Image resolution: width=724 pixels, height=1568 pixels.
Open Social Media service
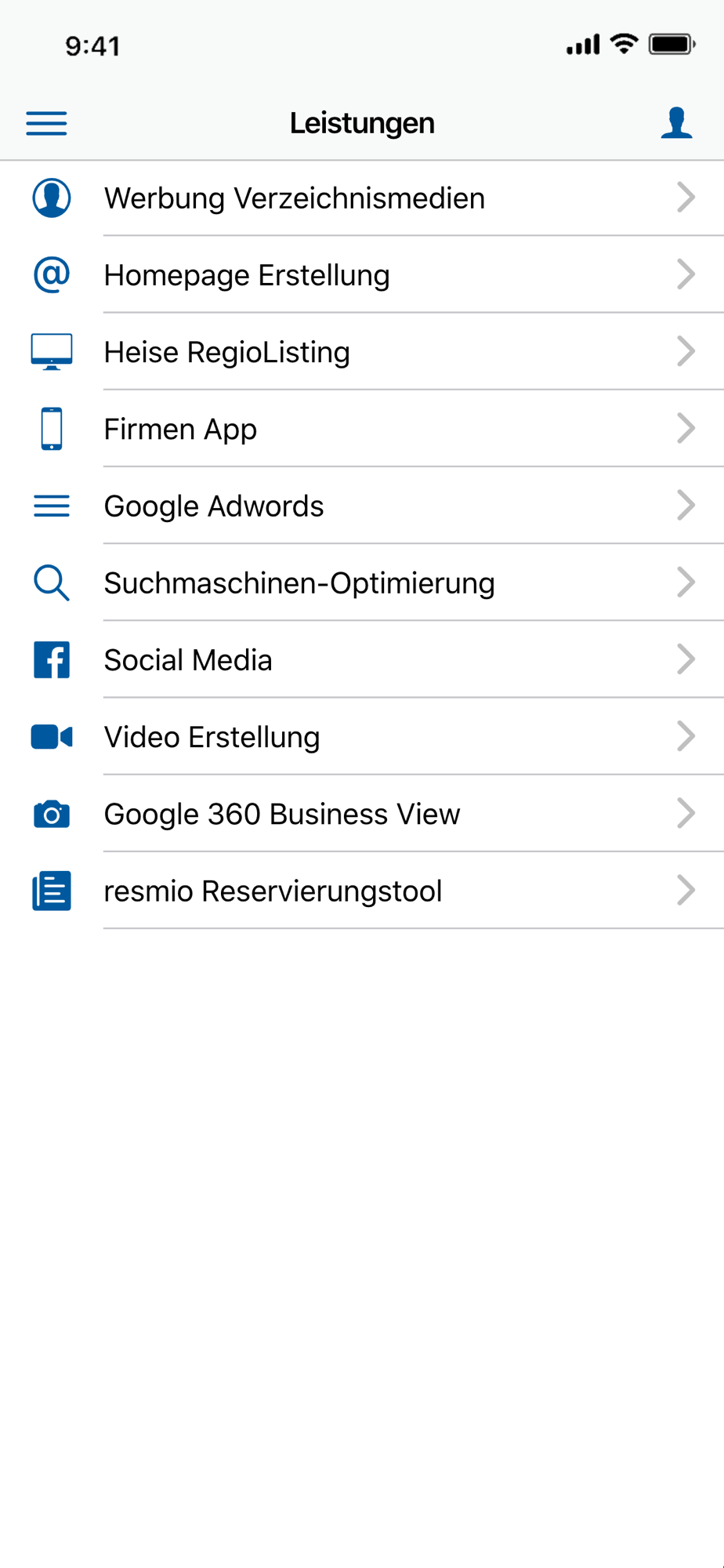[362, 659]
